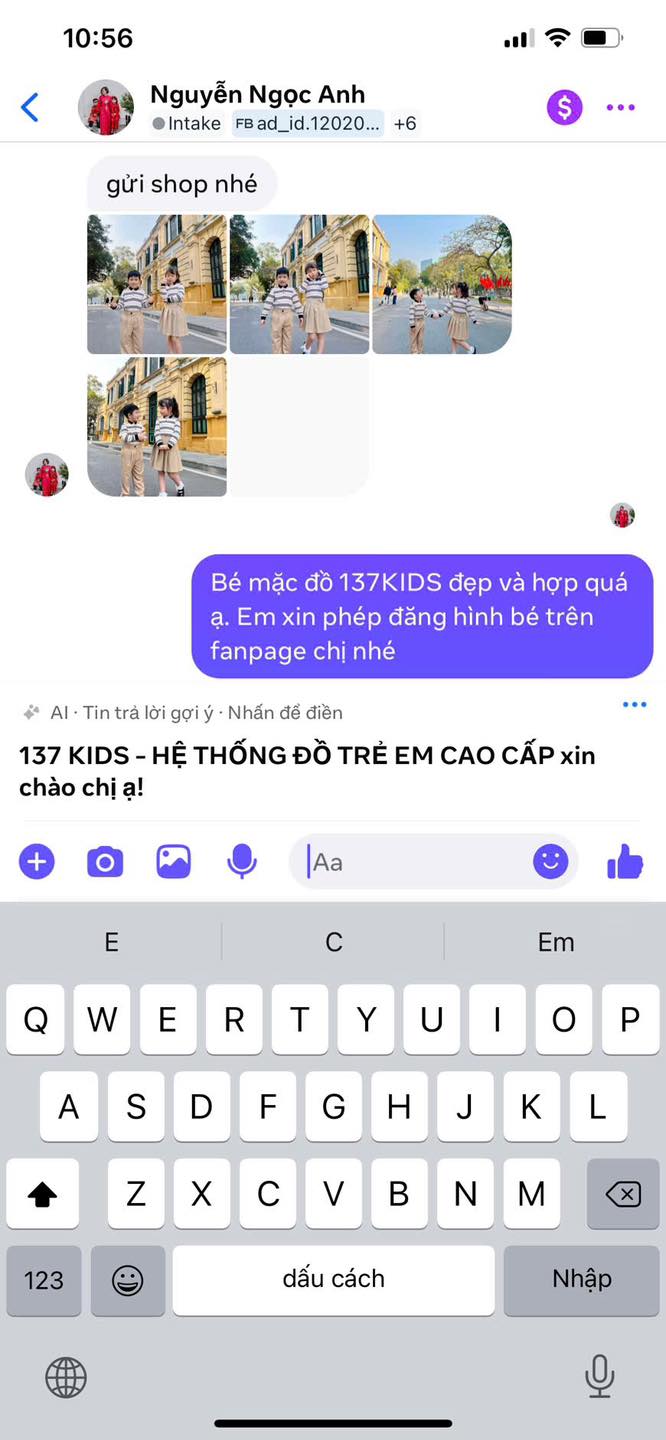Switch keyboard to 123 numbers
The height and width of the screenshot is (1440, 666).
click(43, 1280)
